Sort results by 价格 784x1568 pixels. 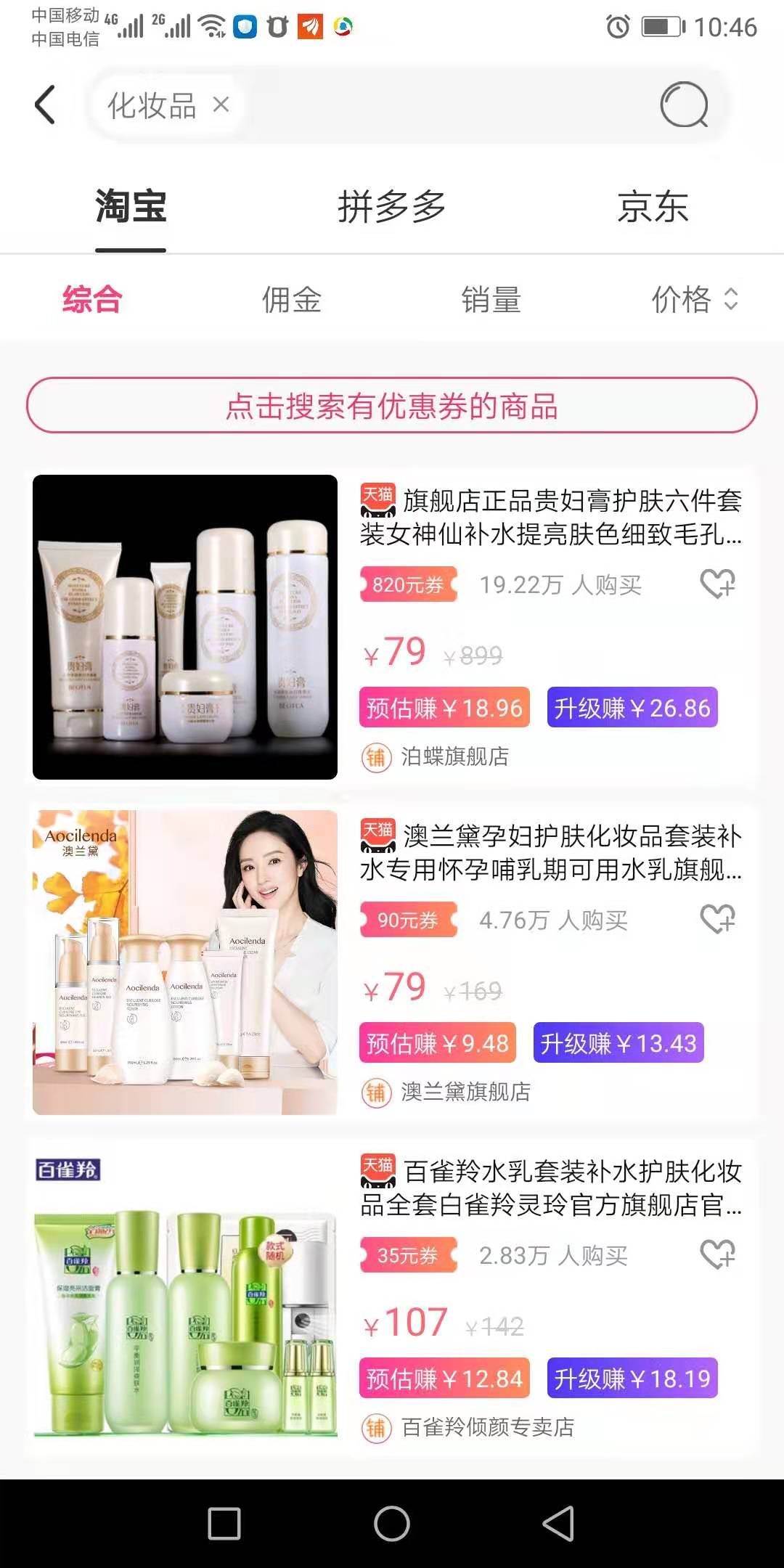pos(693,299)
